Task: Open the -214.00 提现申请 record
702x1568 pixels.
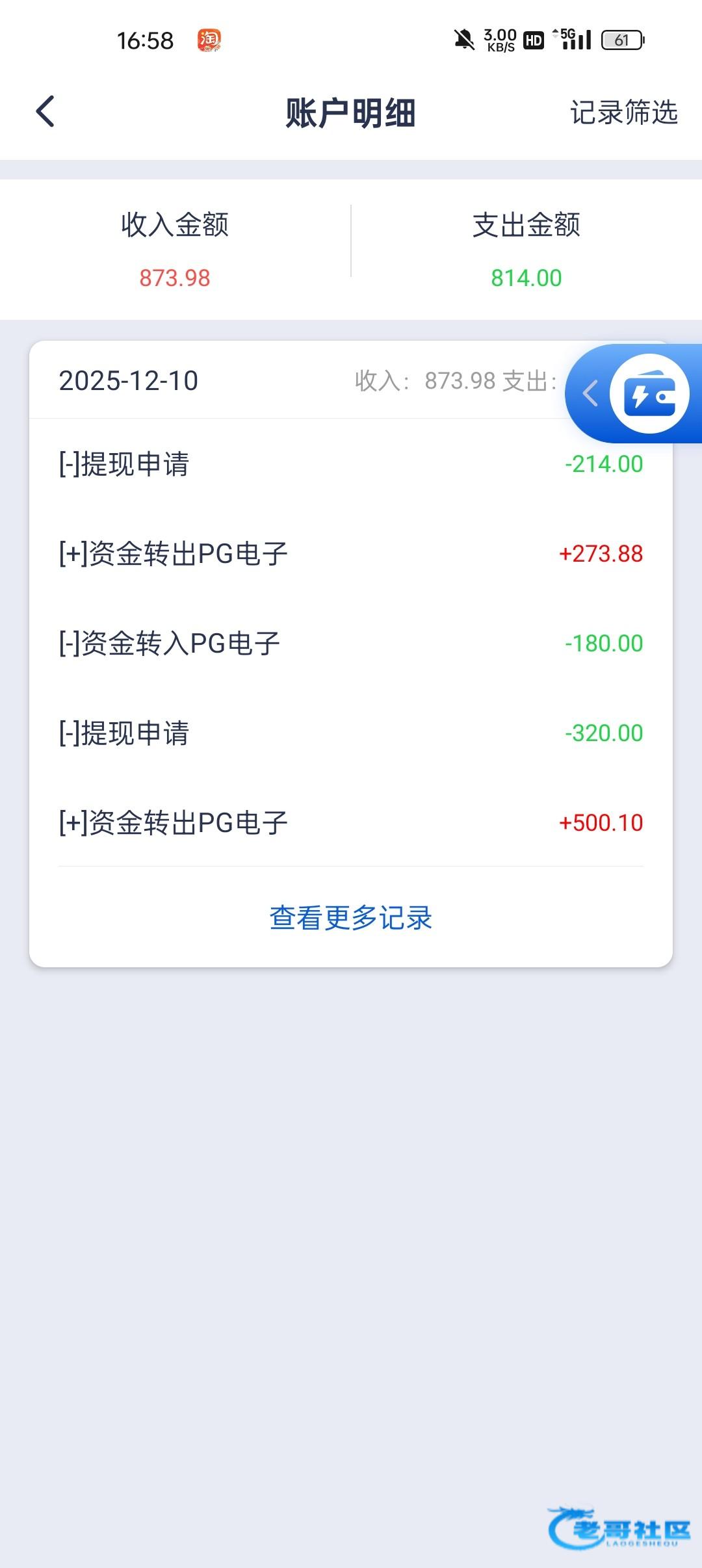Action: [x=351, y=464]
